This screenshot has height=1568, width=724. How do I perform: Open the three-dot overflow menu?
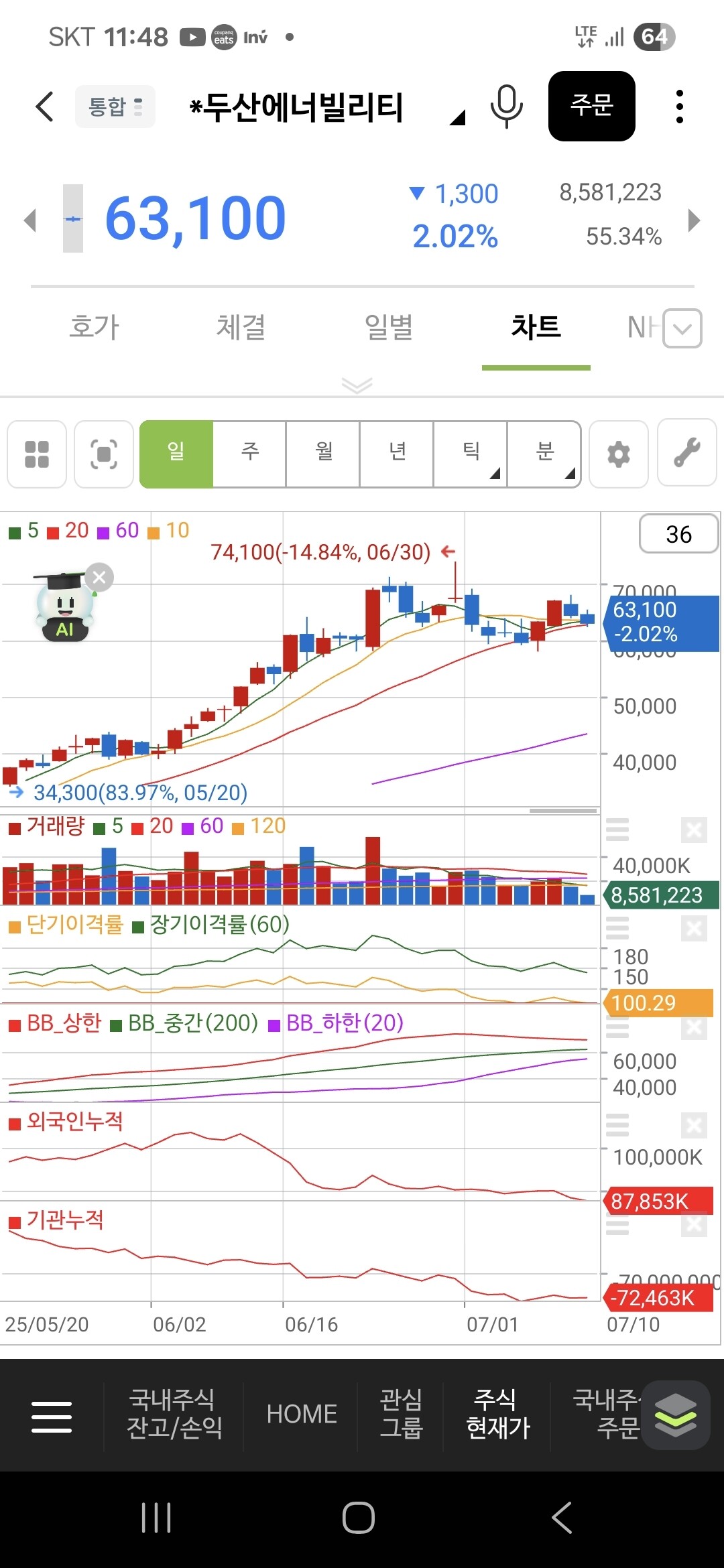click(x=679, y=107)
